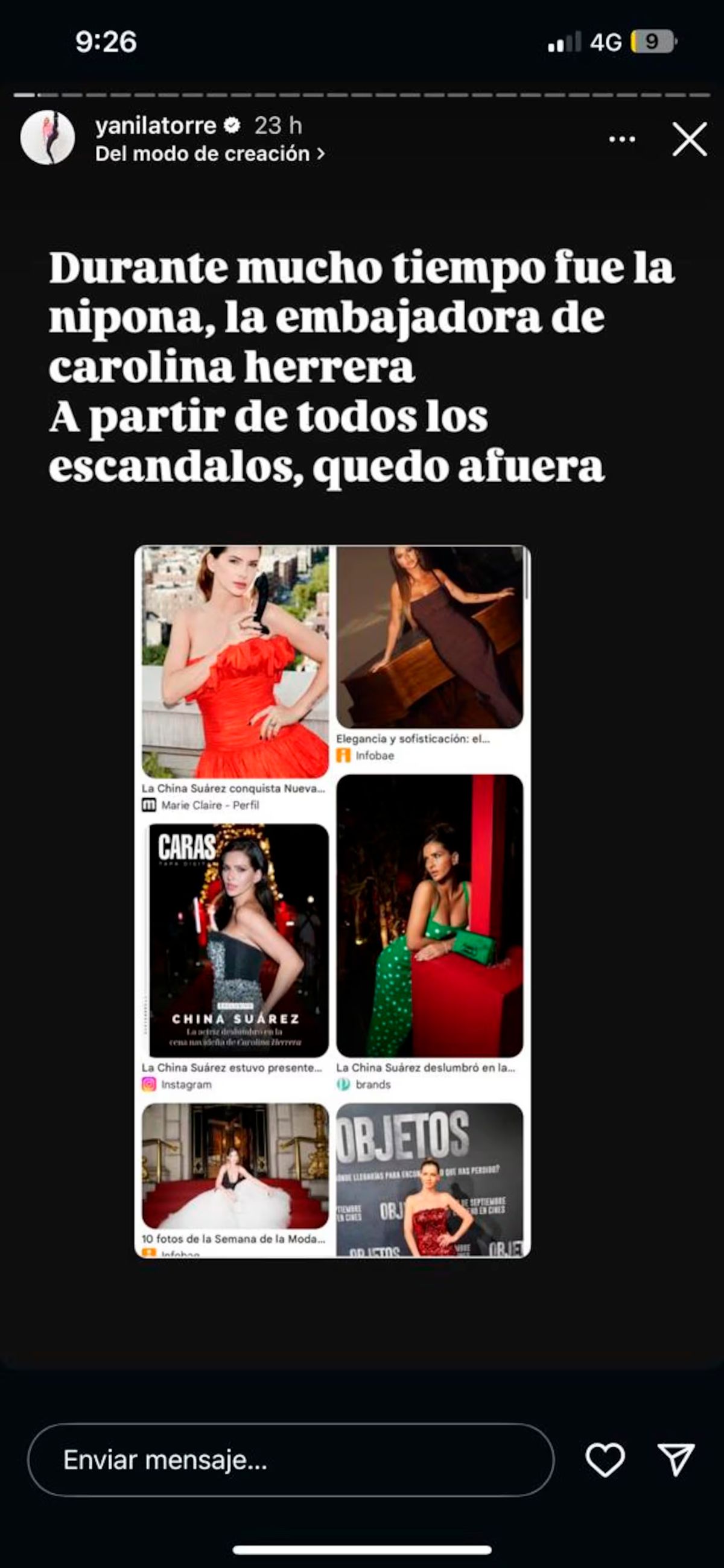The image size is (724, 1568).
Task: Open the 'Del modo de creación' link
Action: (x=209, y=154)
